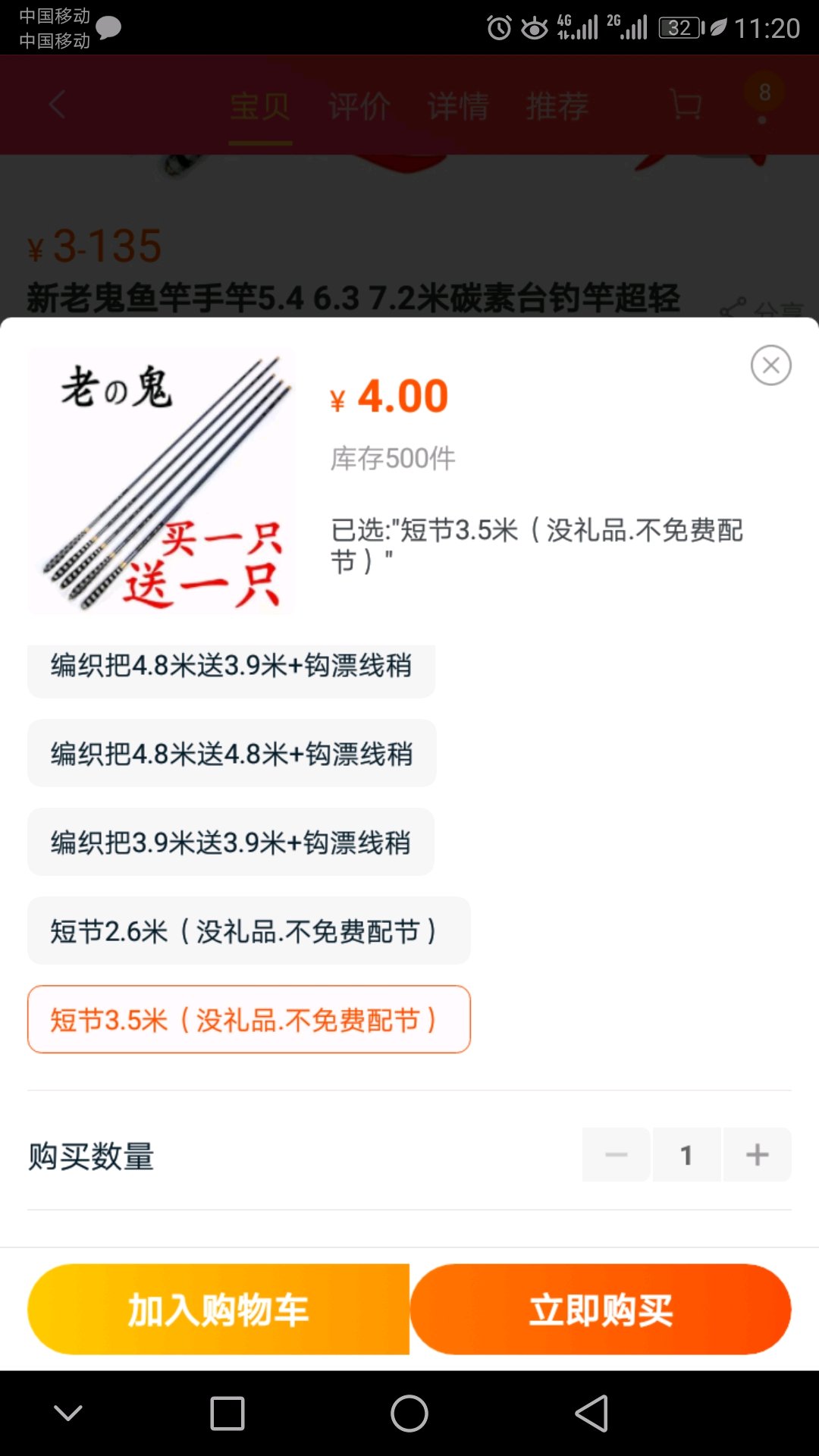Viewport: 819px width, 1456px height.
Task: Go to the system home screen
Action: [409, 1414]
